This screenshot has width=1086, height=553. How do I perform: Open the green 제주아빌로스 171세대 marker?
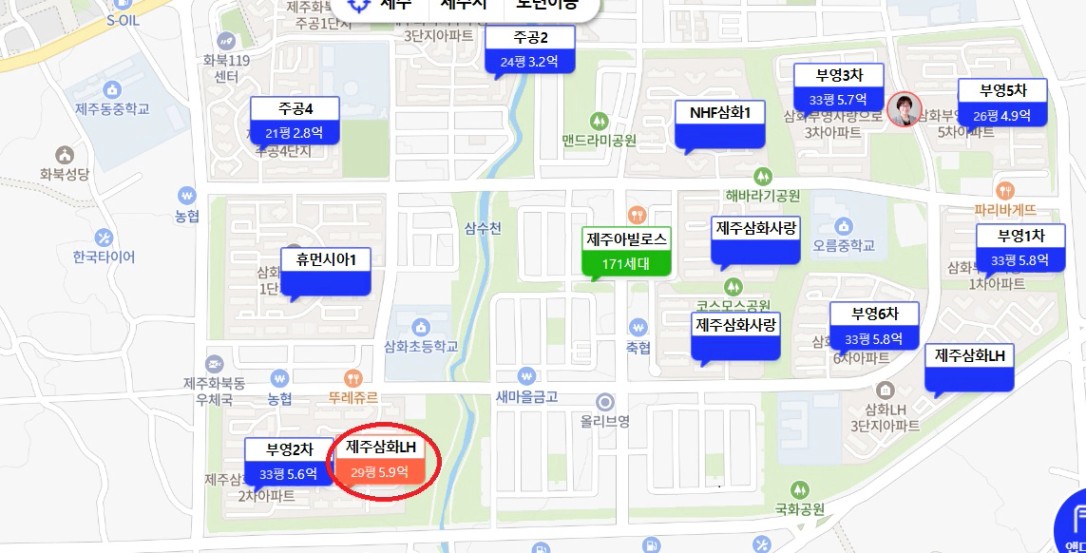point(627,252)
